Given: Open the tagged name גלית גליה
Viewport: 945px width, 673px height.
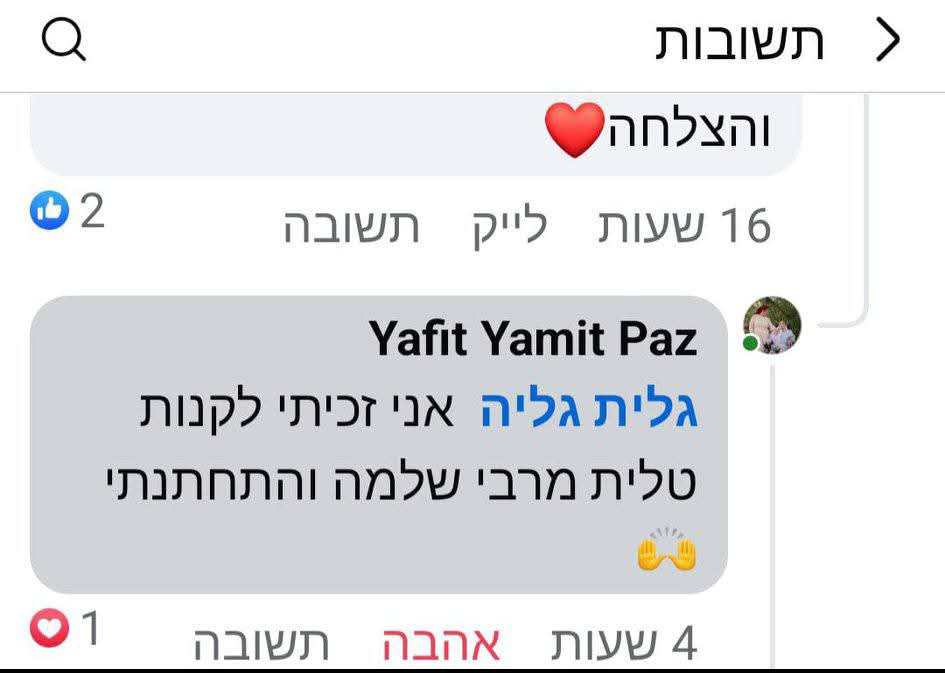Looking at the screenshot, I should tap(590, 412).
